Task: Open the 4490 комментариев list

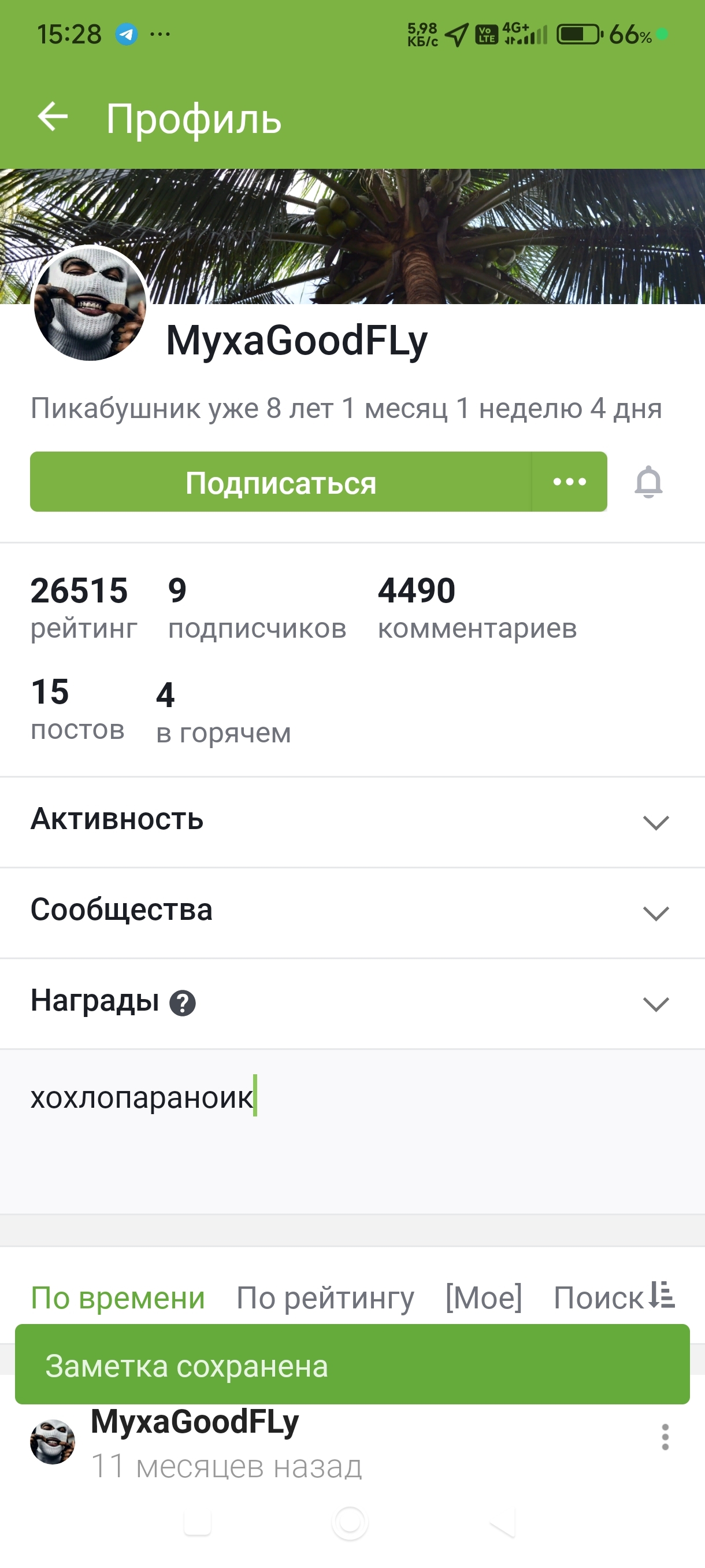Action: coord(477,608)
